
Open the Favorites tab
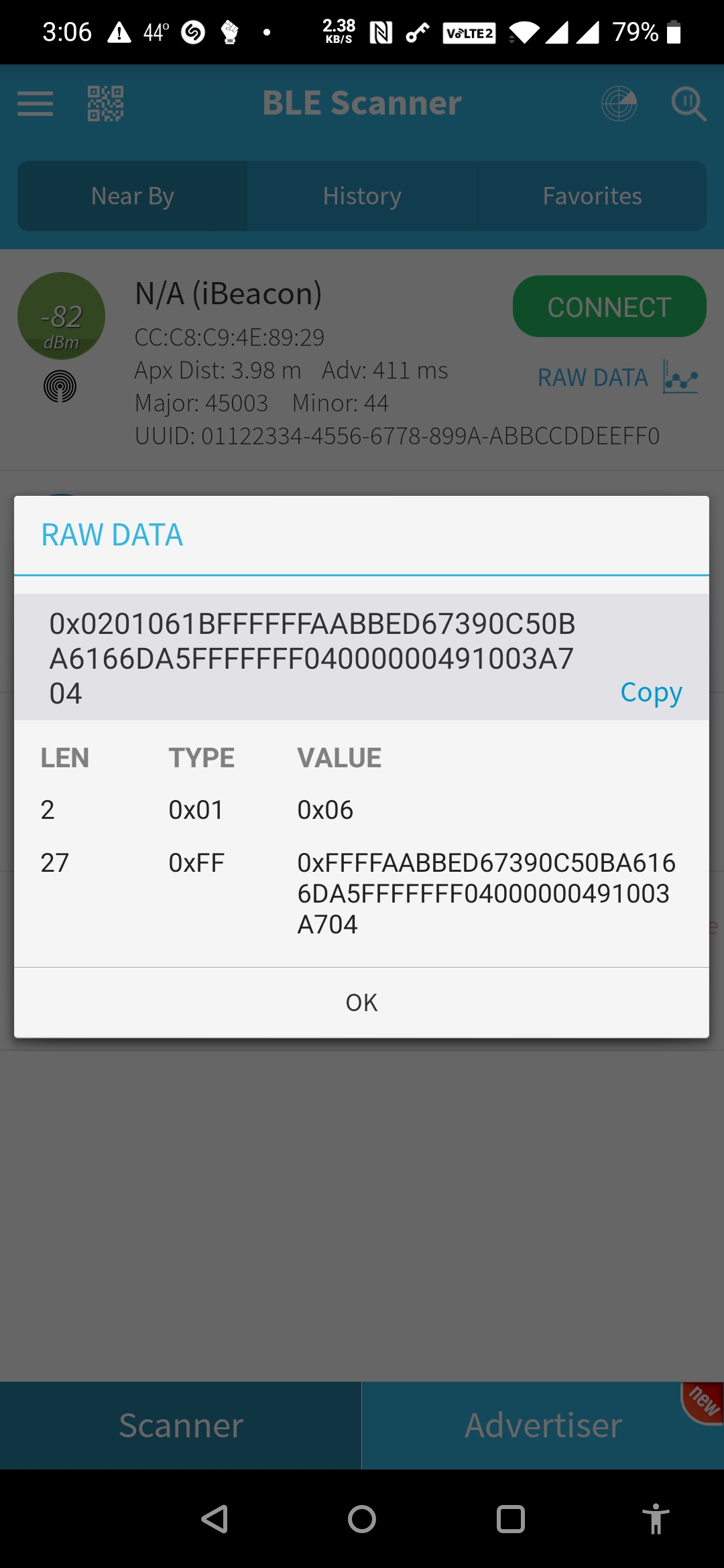(x=591, y=196)
